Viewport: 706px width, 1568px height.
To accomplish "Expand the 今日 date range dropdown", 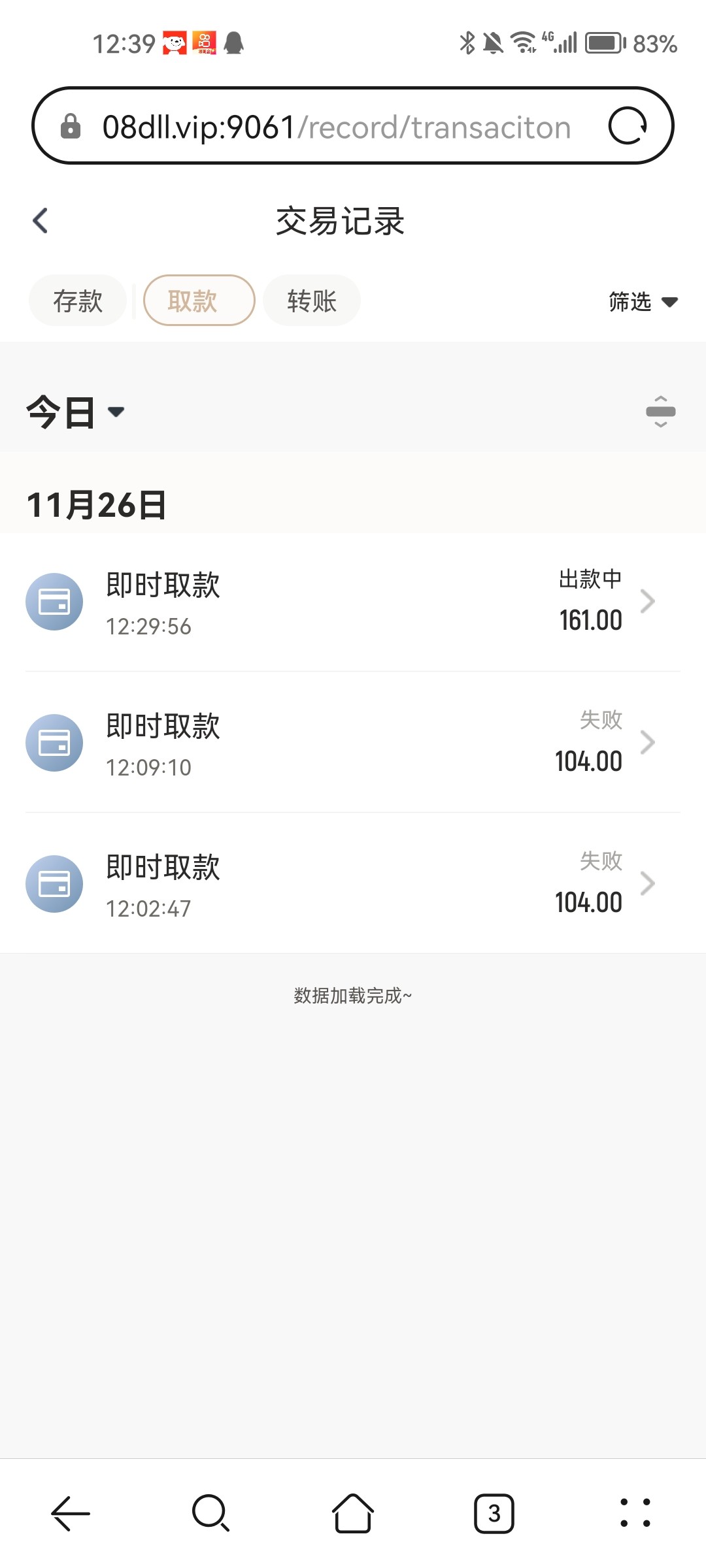I will (75, 412).
